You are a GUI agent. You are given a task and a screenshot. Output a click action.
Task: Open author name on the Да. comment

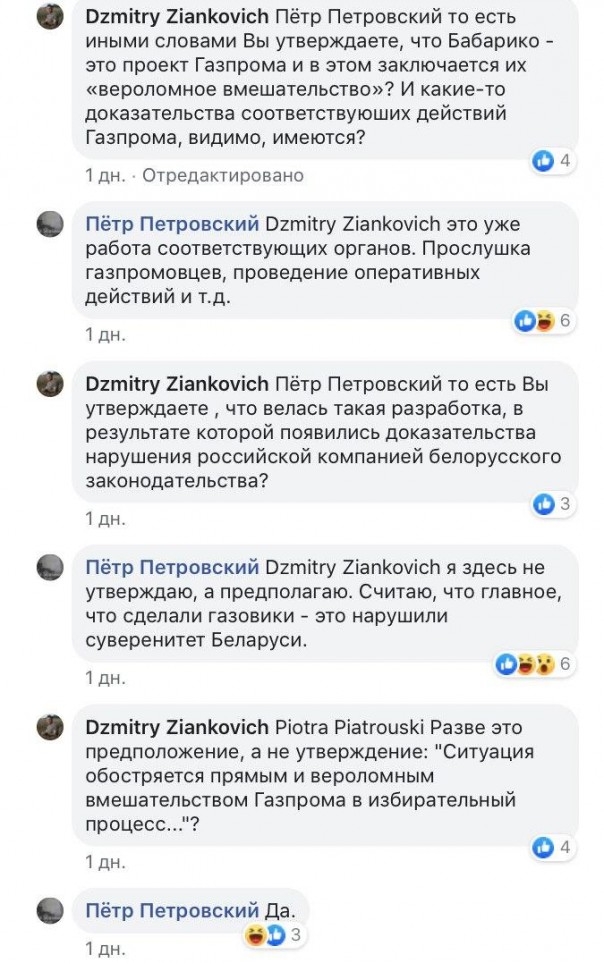[x=172, y=910]
